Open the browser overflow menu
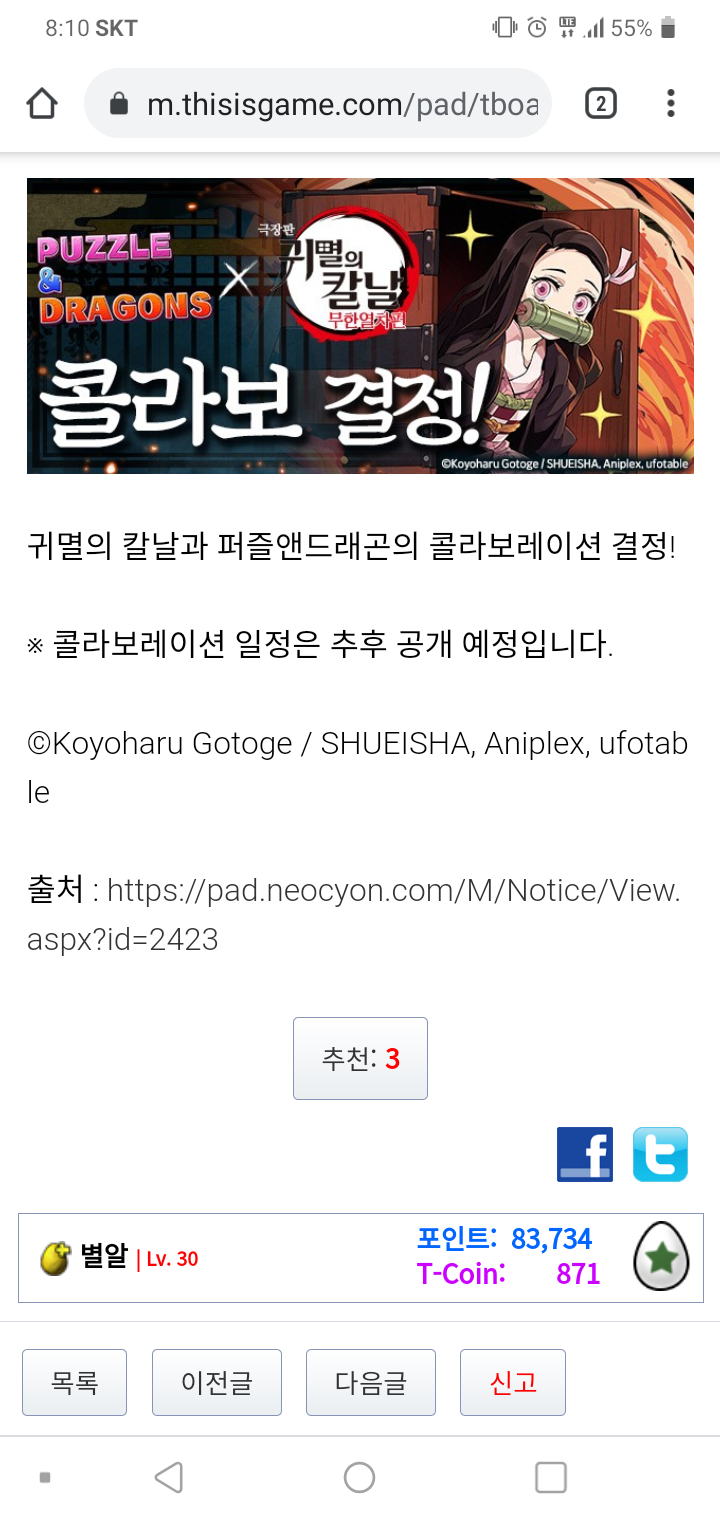720x1520 pixels. tap(670, 104)
